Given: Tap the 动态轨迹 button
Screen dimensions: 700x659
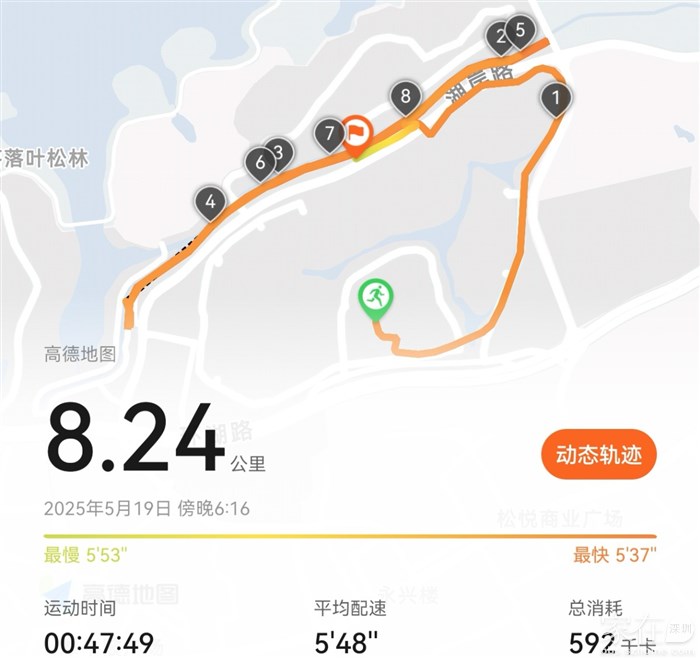Looking at the screenshot, I should [599, 456].
